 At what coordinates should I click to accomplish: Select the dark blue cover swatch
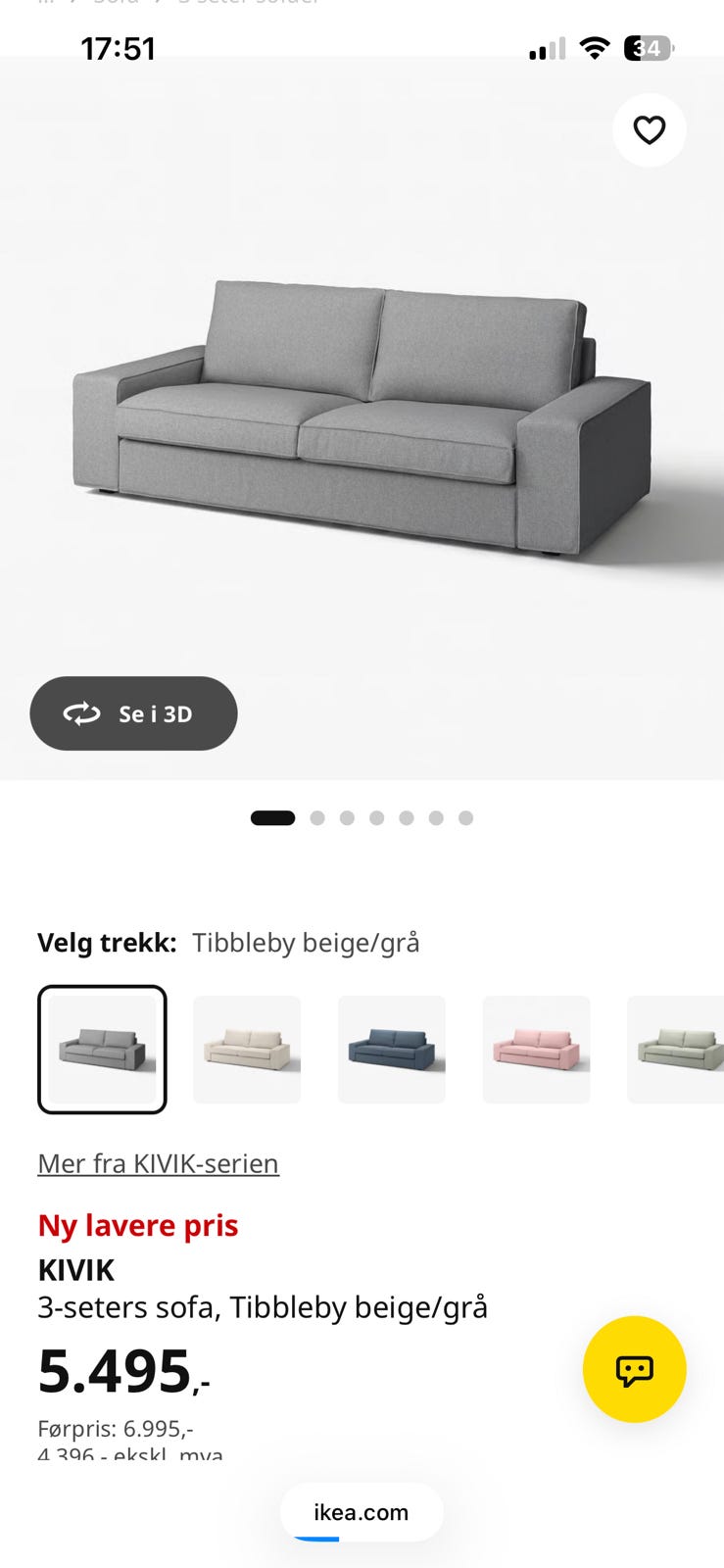[392, 1050]
